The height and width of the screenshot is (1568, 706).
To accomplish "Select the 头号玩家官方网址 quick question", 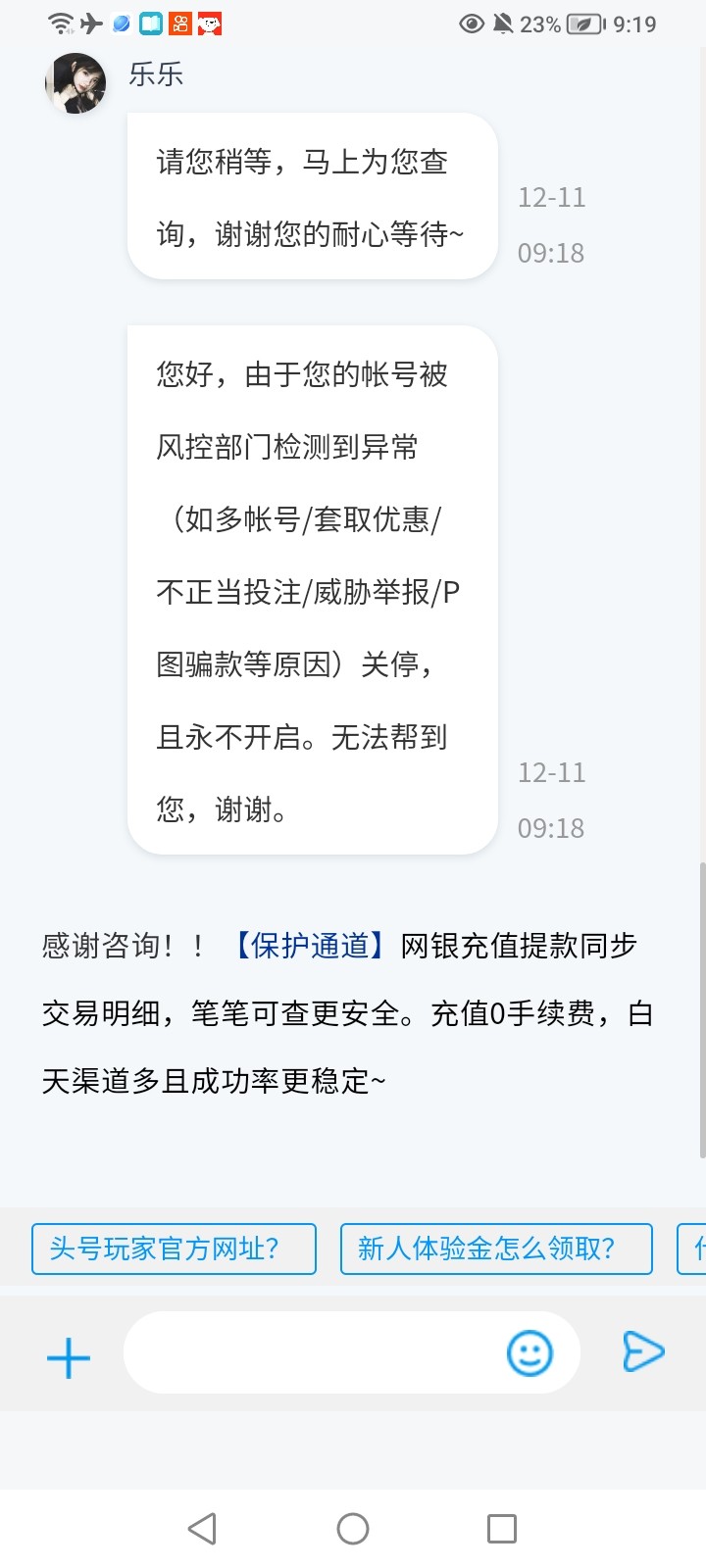I will click(174, 1249).
